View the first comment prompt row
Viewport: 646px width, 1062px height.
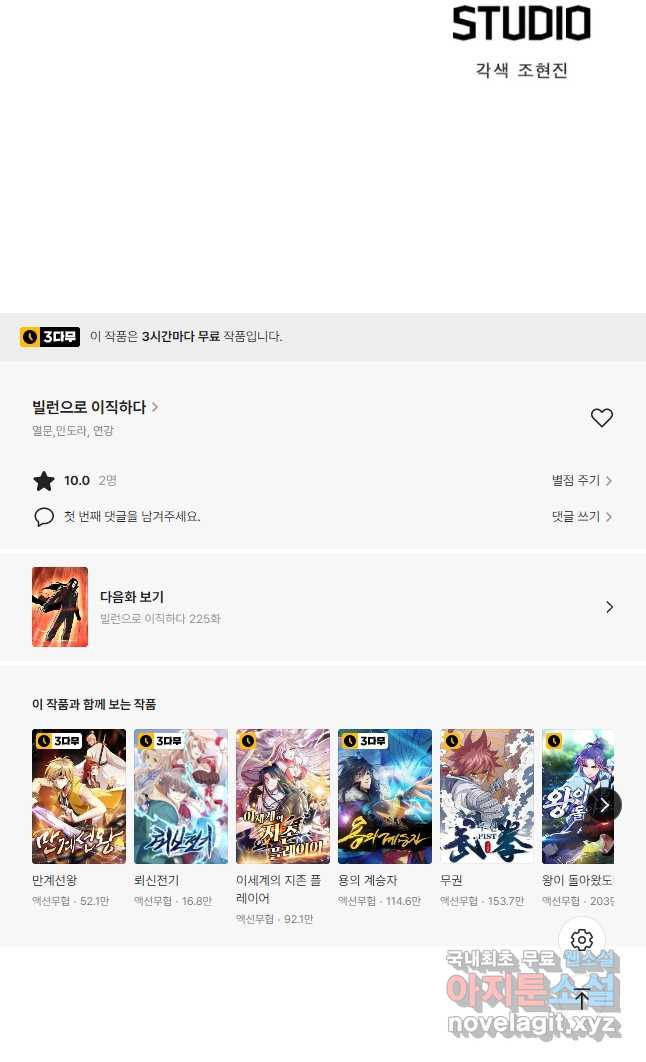click(130, 517)
